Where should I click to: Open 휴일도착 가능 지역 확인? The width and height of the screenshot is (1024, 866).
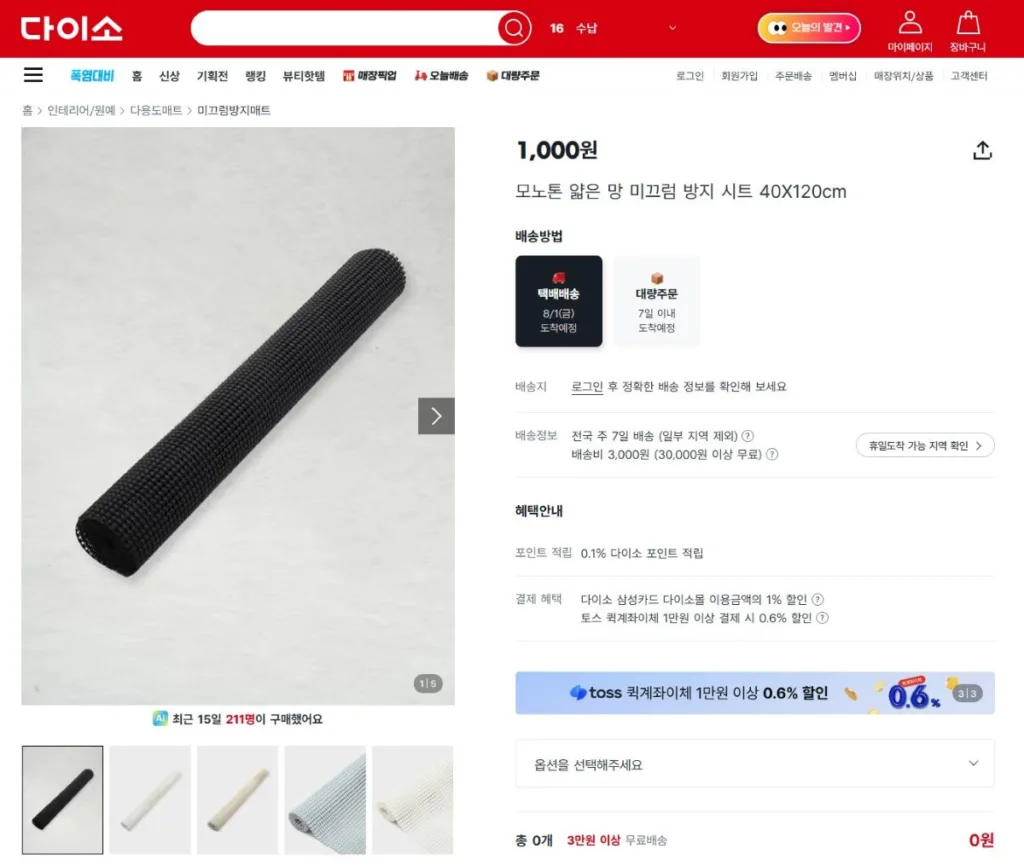(x=925, y=445)
